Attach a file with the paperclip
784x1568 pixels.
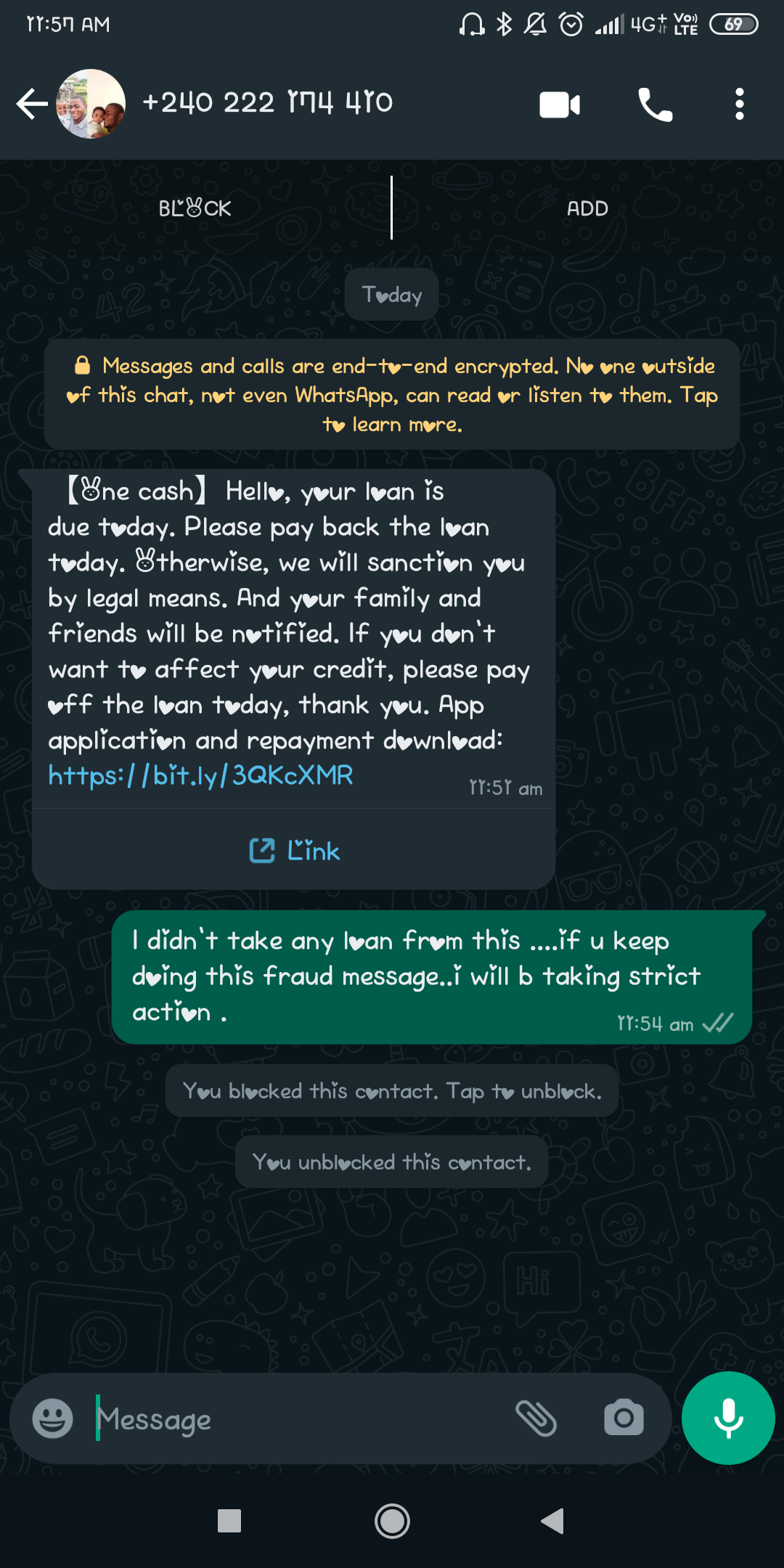536,1418
